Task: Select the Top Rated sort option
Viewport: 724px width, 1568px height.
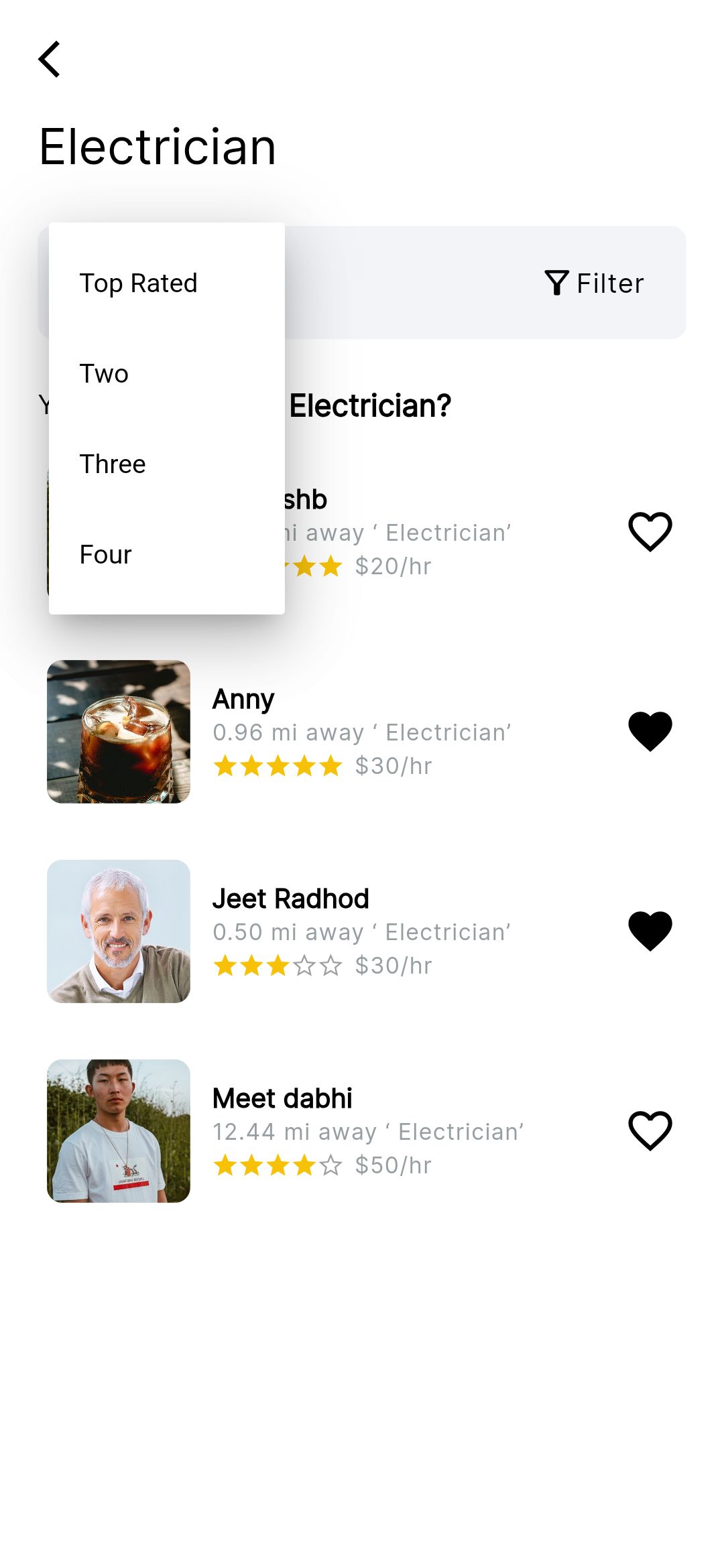Action: pyautogui.click(x=138, y=283)
